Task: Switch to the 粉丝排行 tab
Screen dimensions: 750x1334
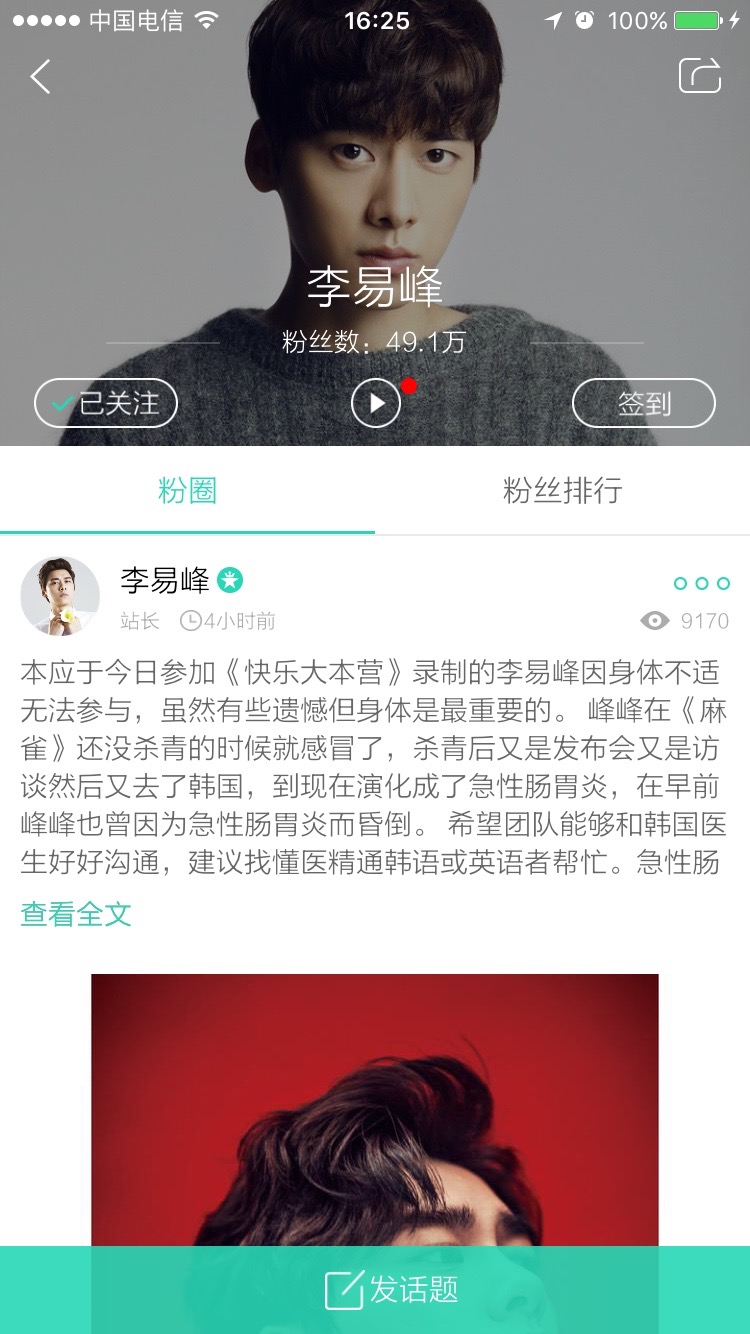Action: point(562,491)
